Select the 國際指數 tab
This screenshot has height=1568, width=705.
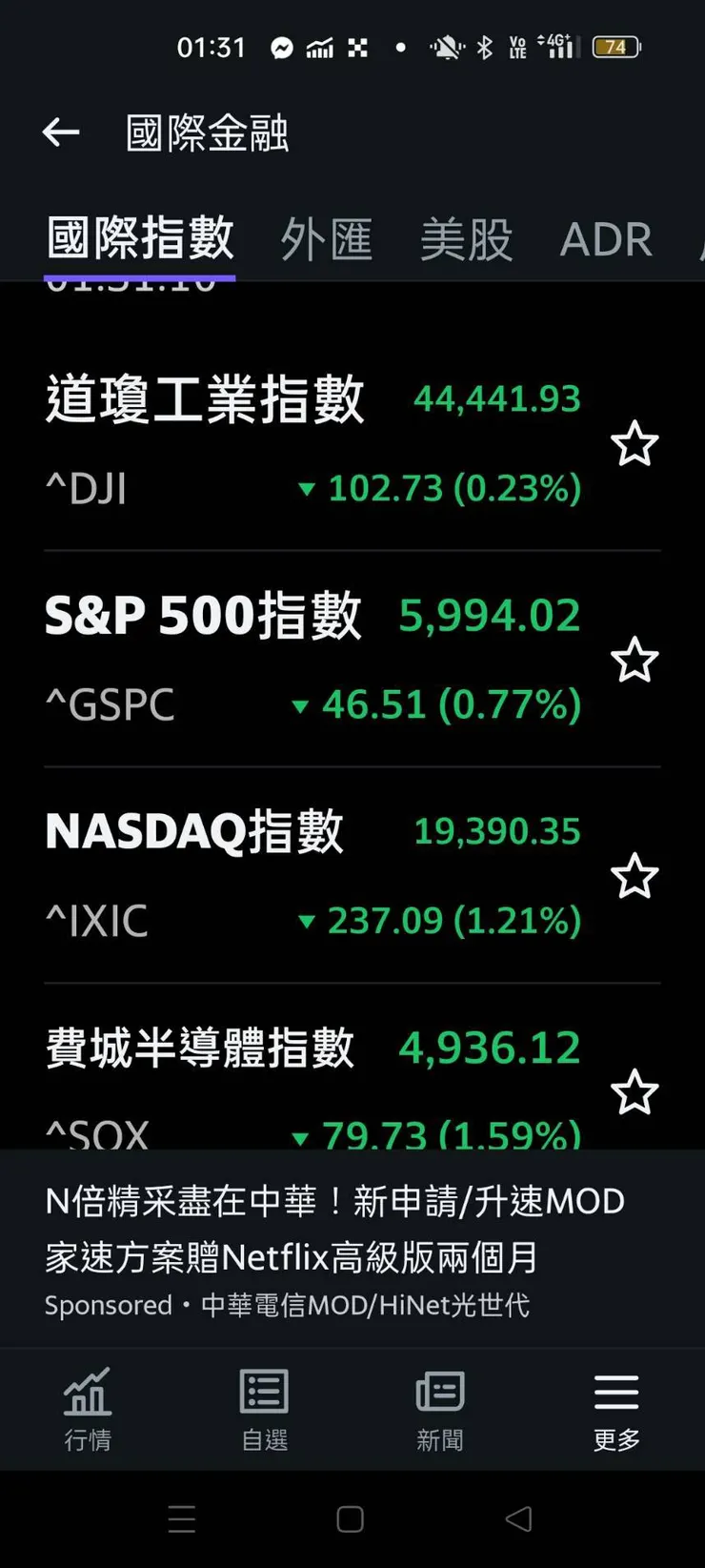click(x=140, y=238)
